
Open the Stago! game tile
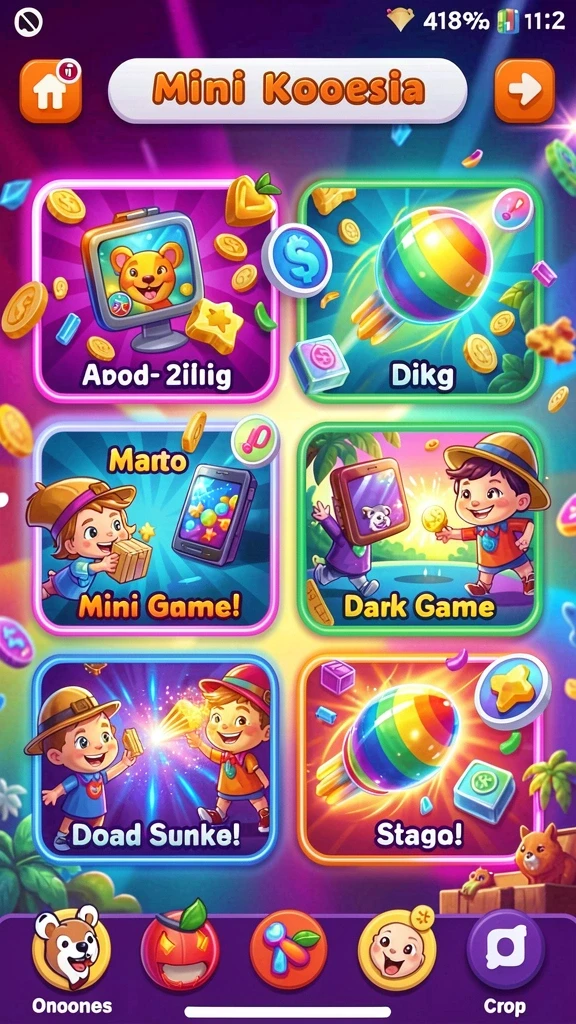point(421,759)
